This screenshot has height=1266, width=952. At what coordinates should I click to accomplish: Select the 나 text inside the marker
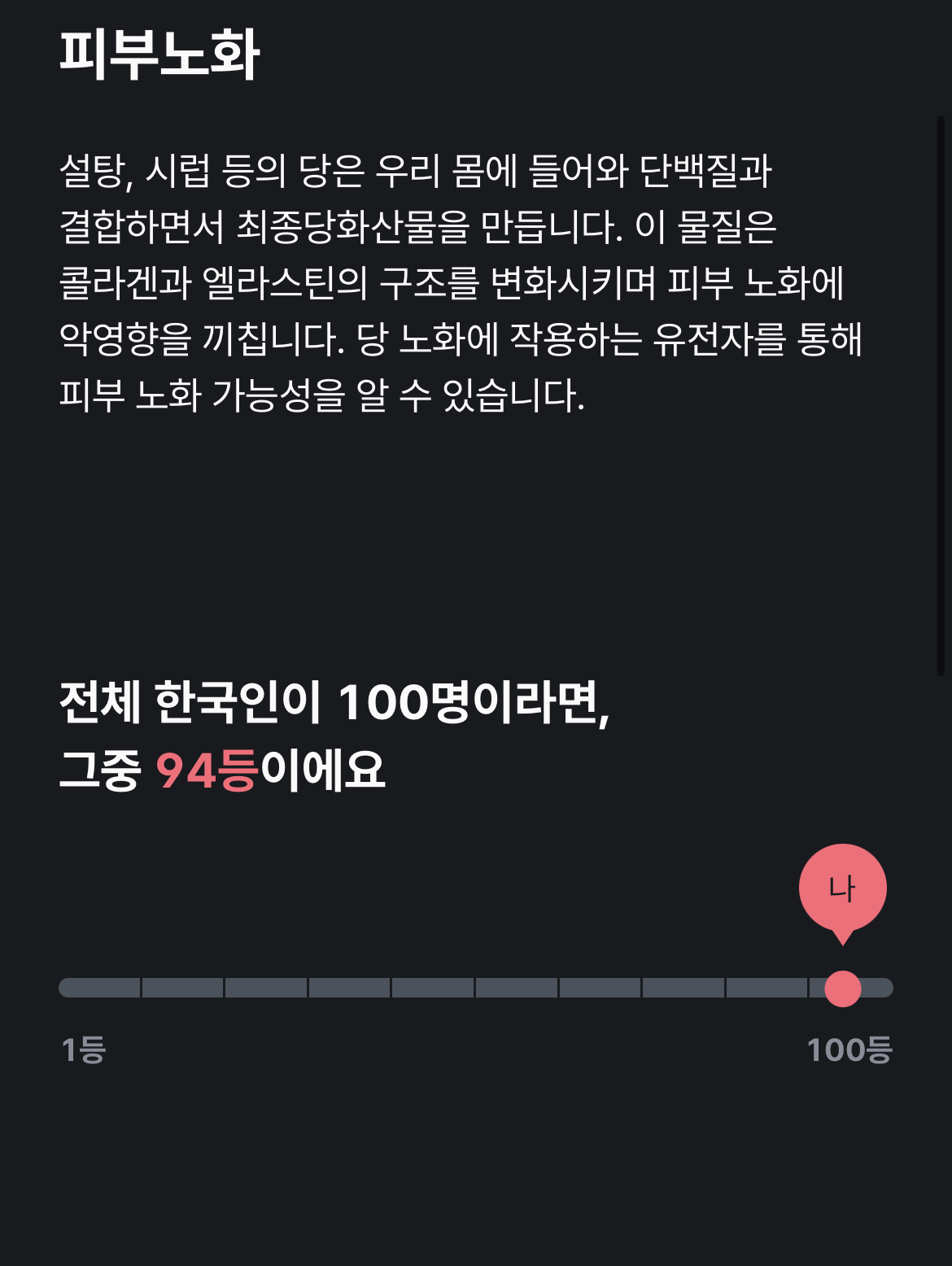844,887
